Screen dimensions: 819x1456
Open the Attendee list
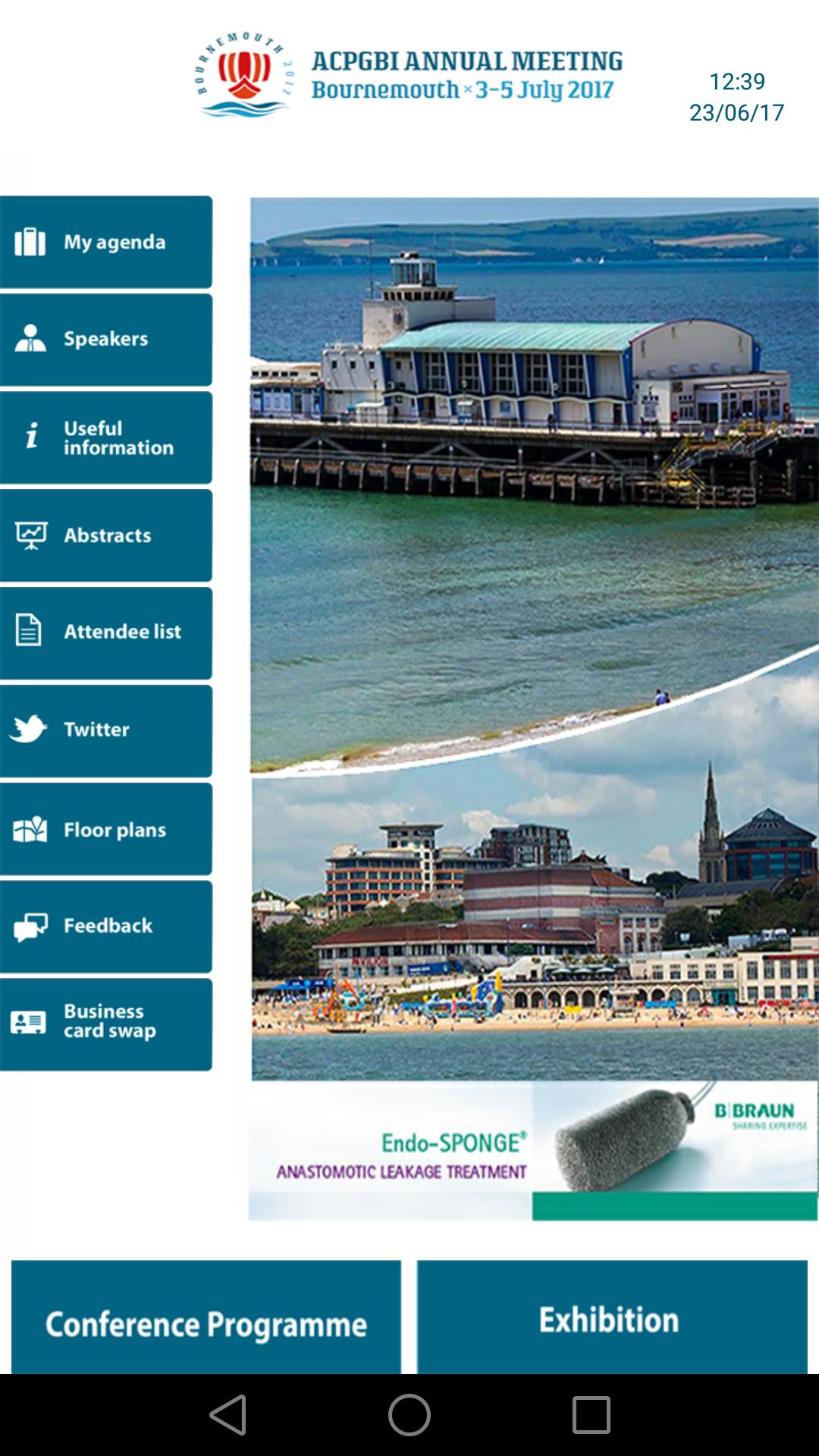click(x=106, y=632)
